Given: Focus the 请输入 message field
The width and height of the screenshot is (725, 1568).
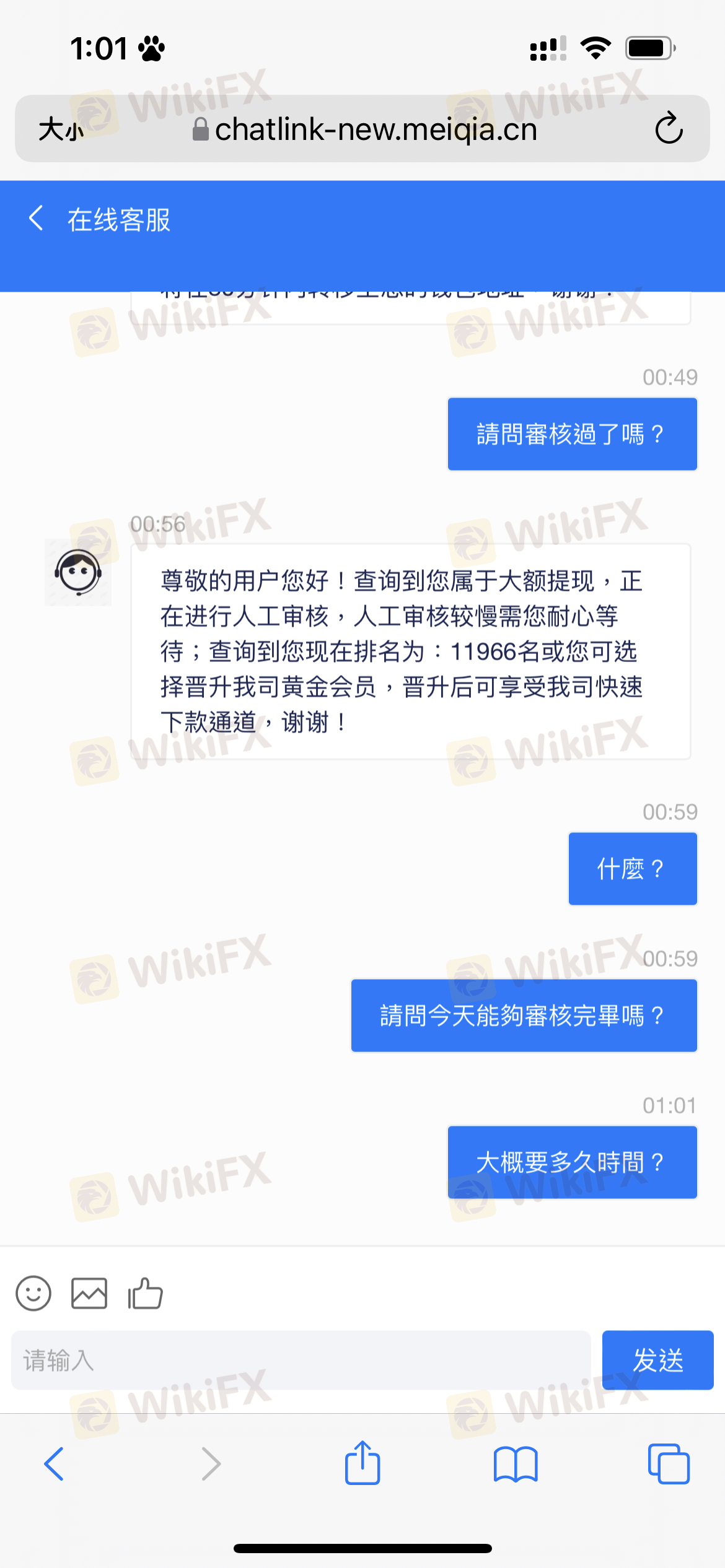Looking at the screenshot, I should (x=301, y=1361).
